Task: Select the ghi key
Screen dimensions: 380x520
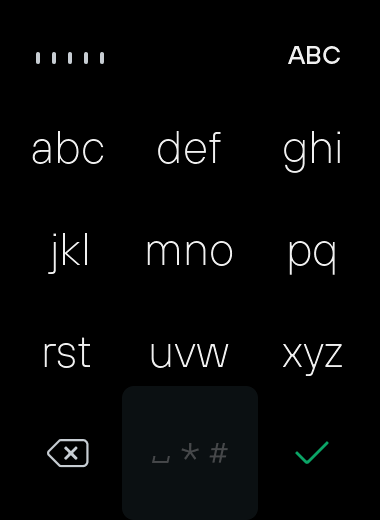Action: point(312,148)
